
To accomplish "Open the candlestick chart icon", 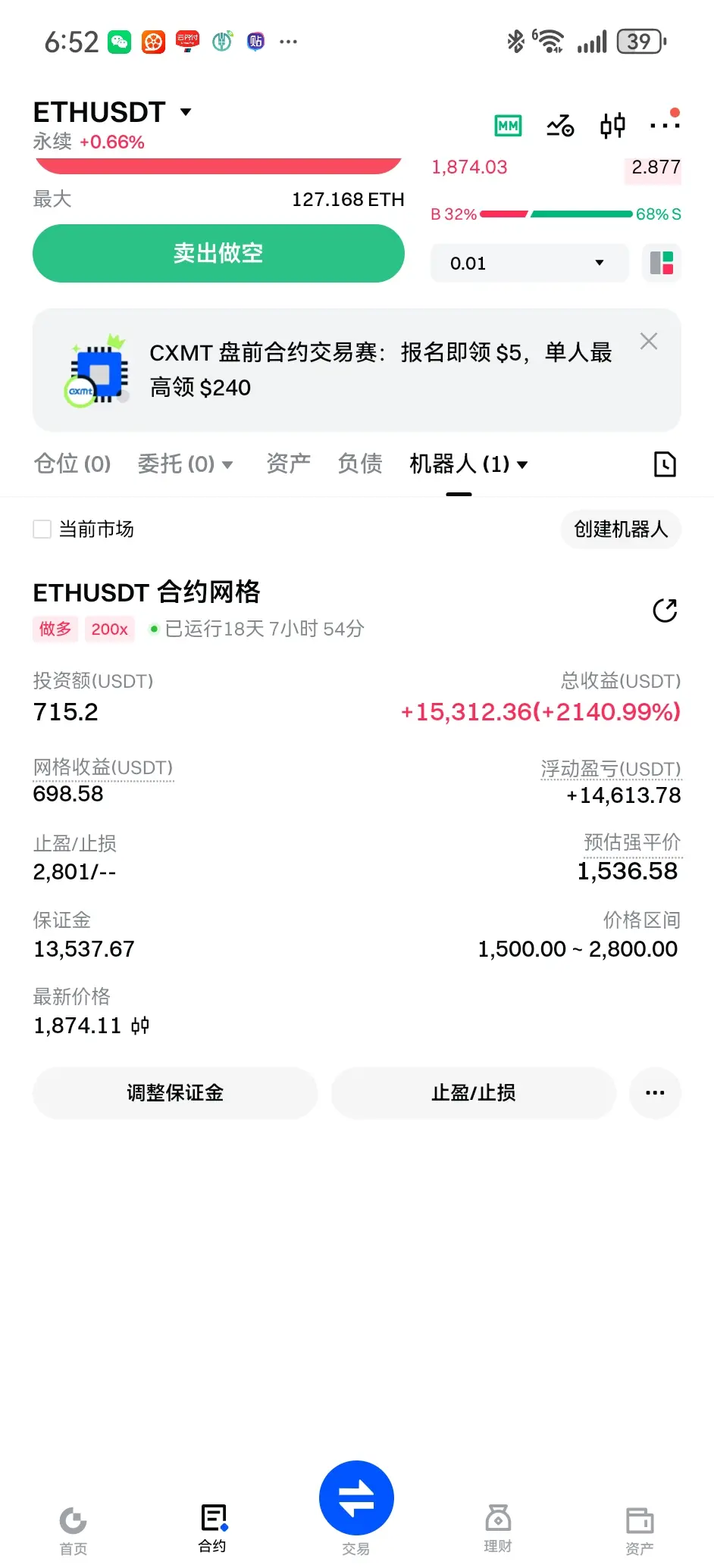I will tap(612, 126).
